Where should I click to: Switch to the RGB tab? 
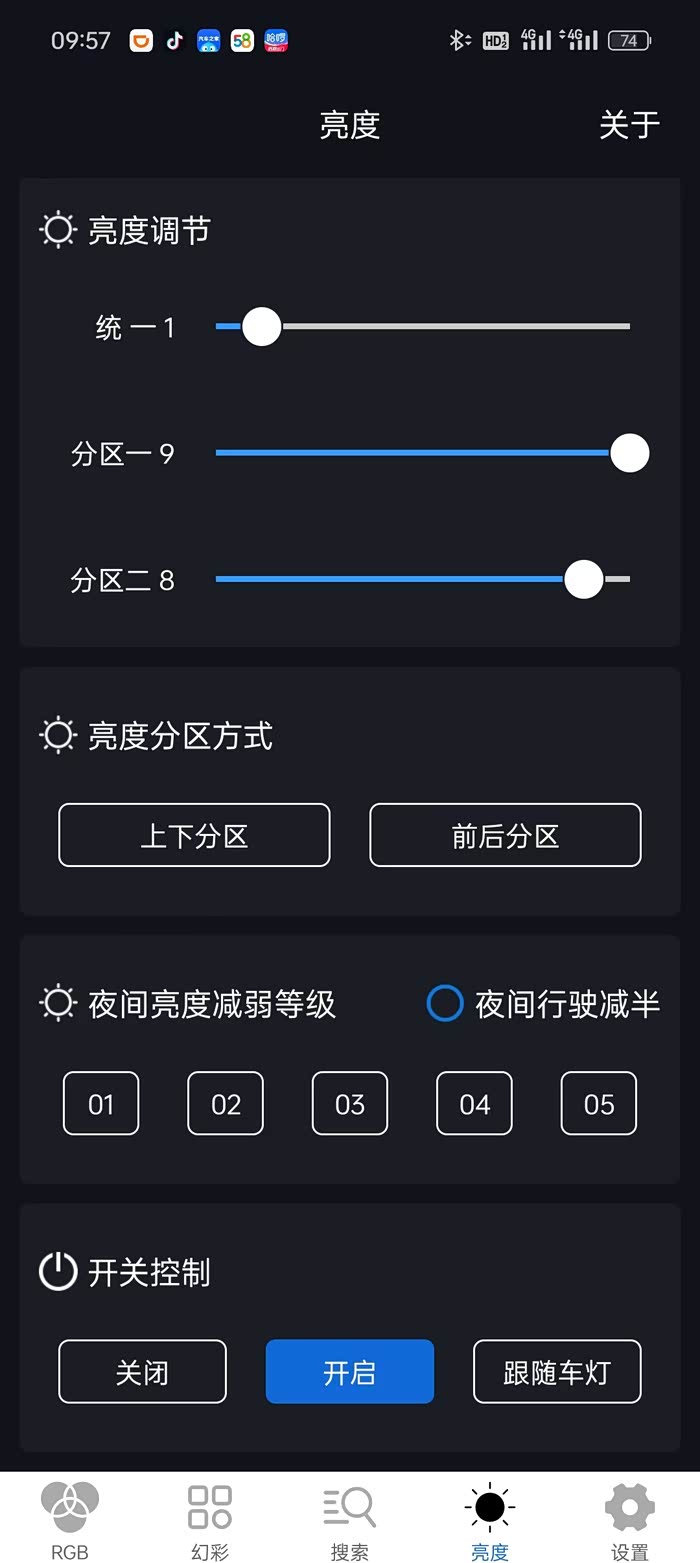coord(70,1519)
